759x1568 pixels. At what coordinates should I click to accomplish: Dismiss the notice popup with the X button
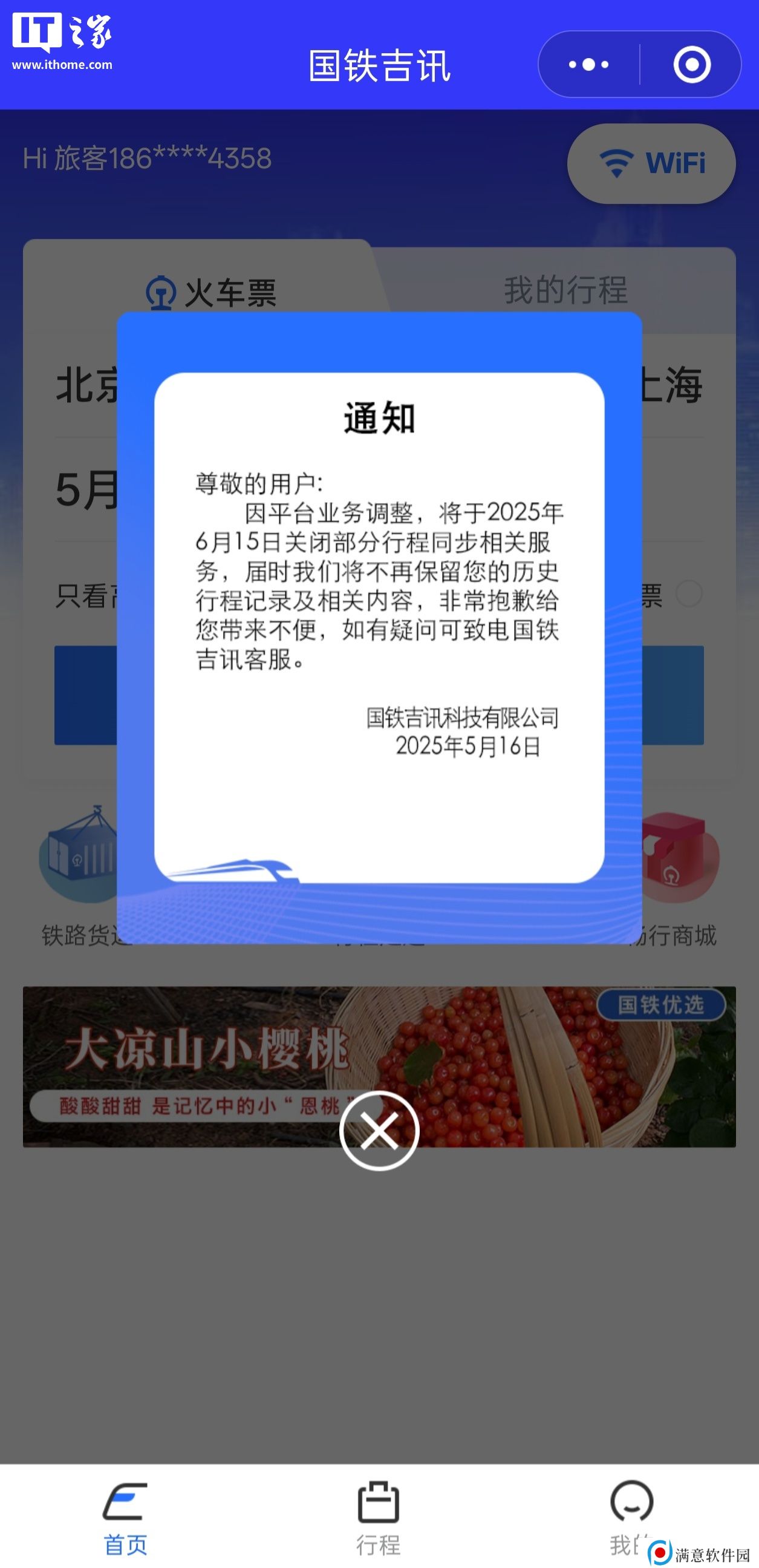(x=379, y=1131)
